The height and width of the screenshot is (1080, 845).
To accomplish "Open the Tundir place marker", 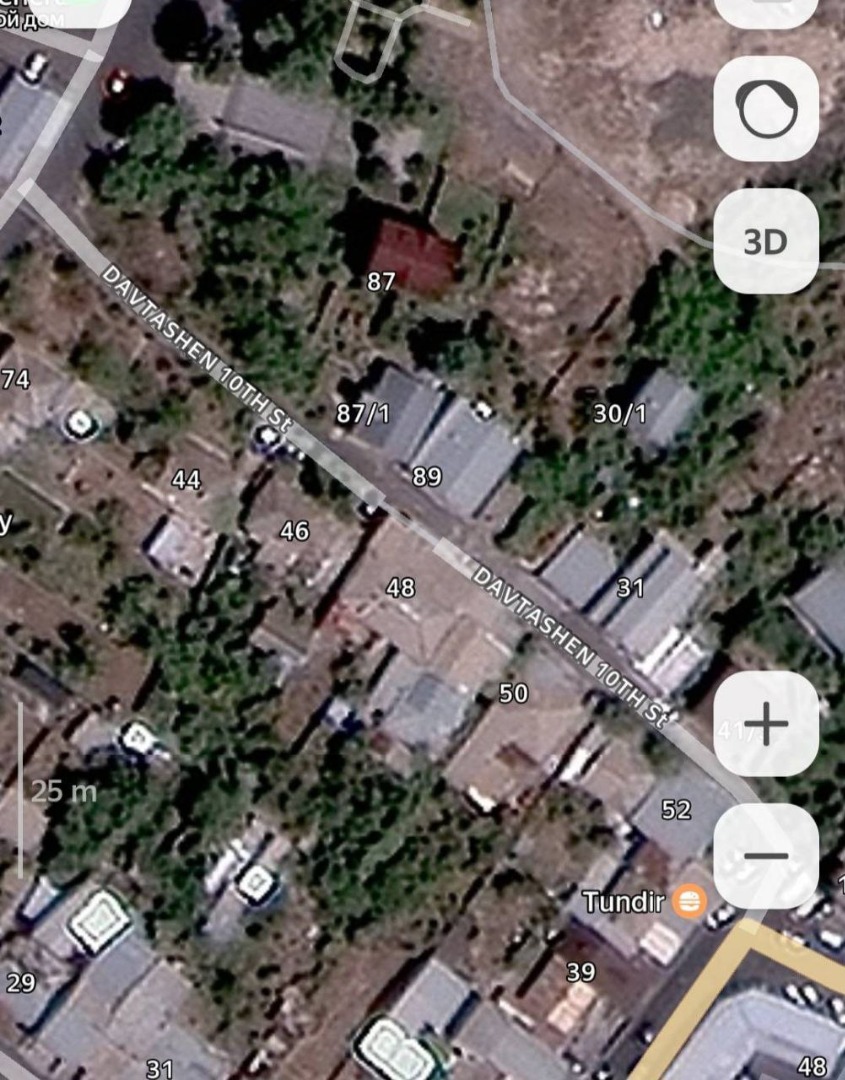I will coord(686,901).
